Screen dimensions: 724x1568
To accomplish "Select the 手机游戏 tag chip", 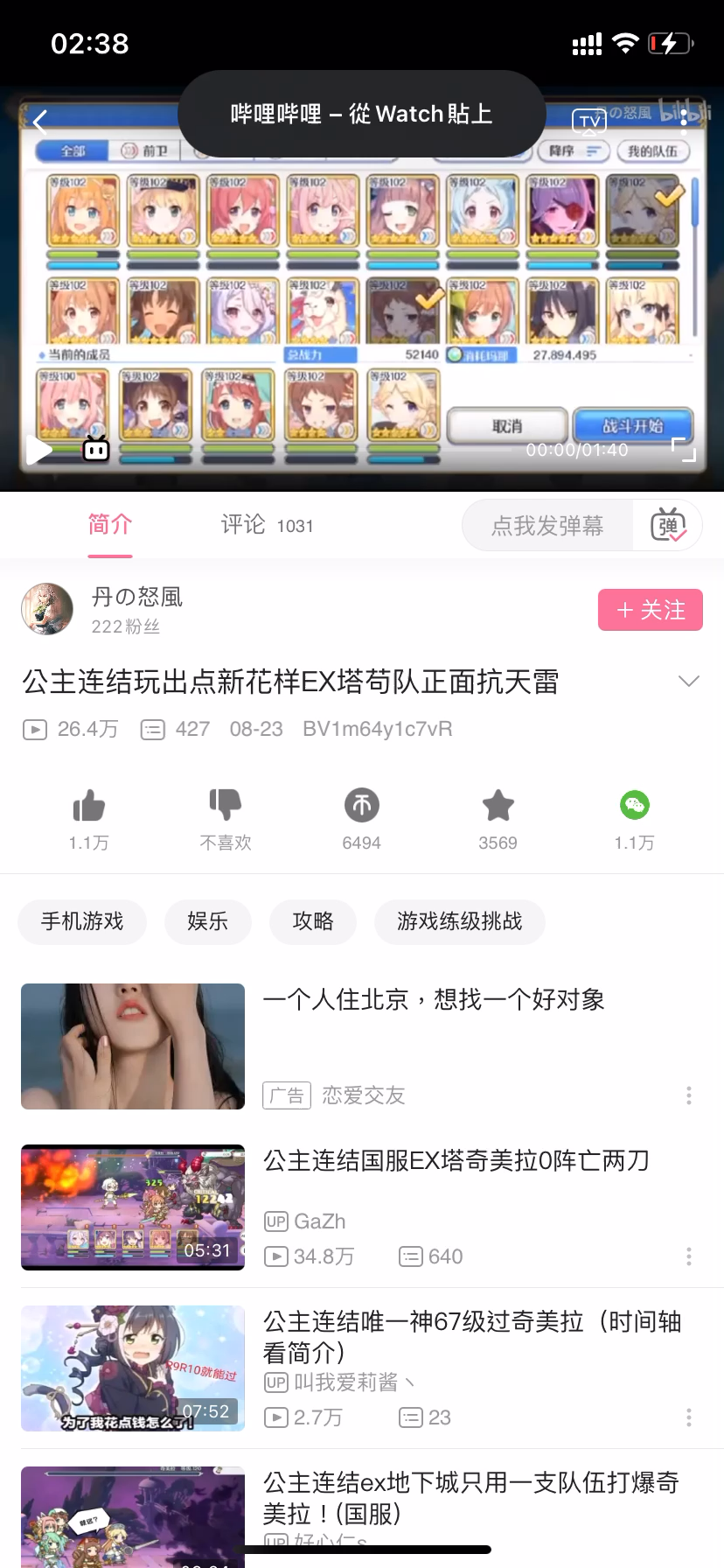I will 82,921.
